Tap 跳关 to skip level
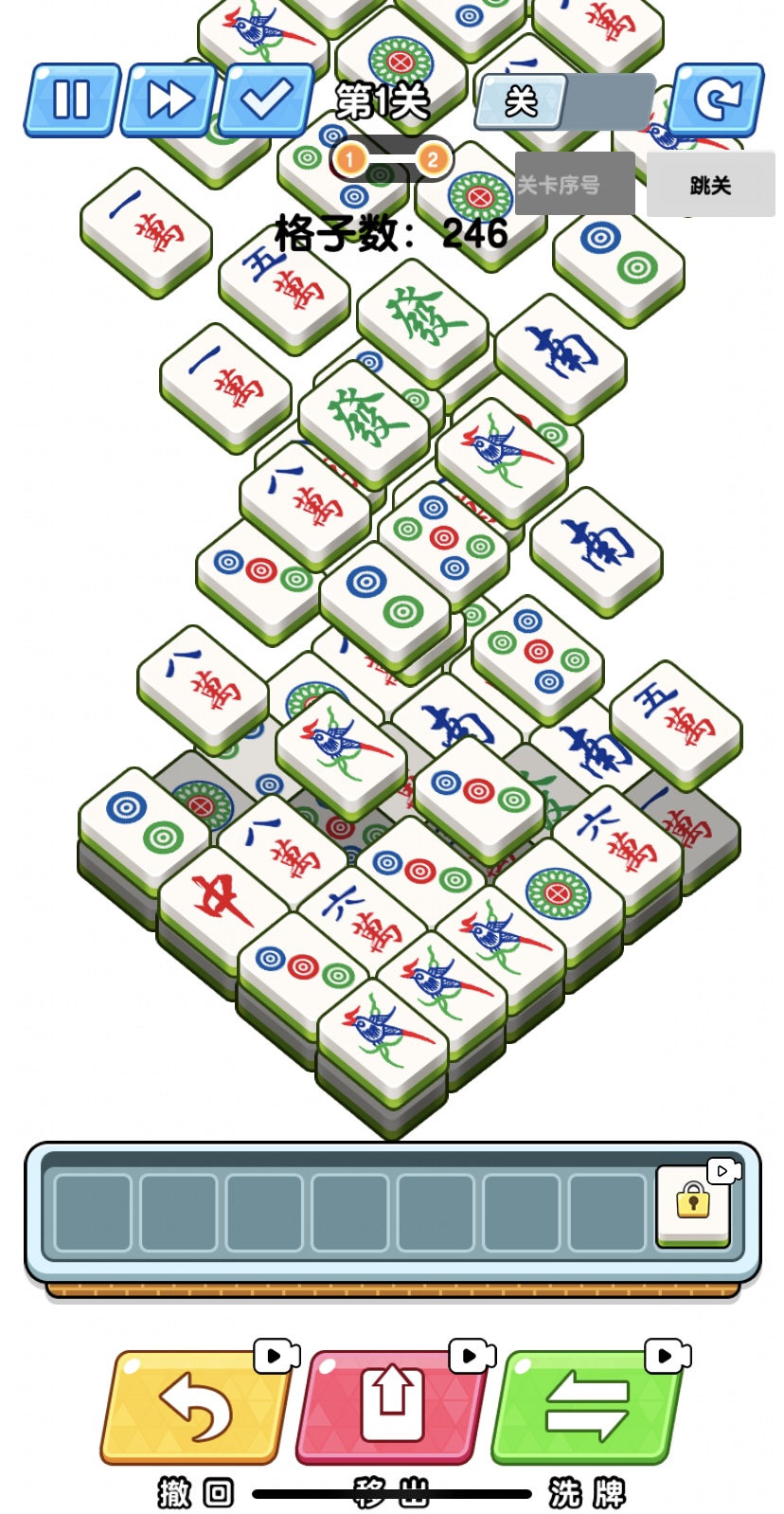 coord(710,185)
